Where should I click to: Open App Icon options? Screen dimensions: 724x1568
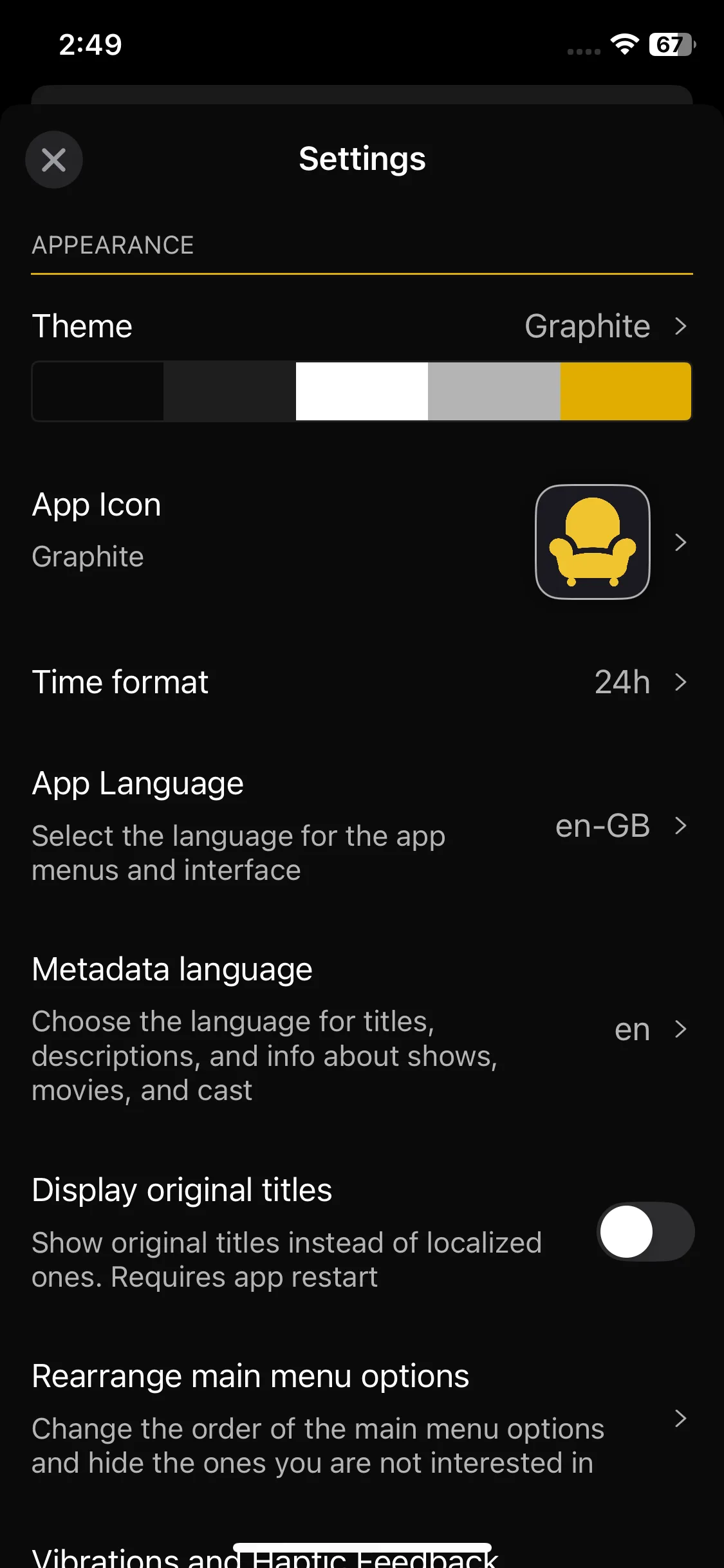(362, 542)
